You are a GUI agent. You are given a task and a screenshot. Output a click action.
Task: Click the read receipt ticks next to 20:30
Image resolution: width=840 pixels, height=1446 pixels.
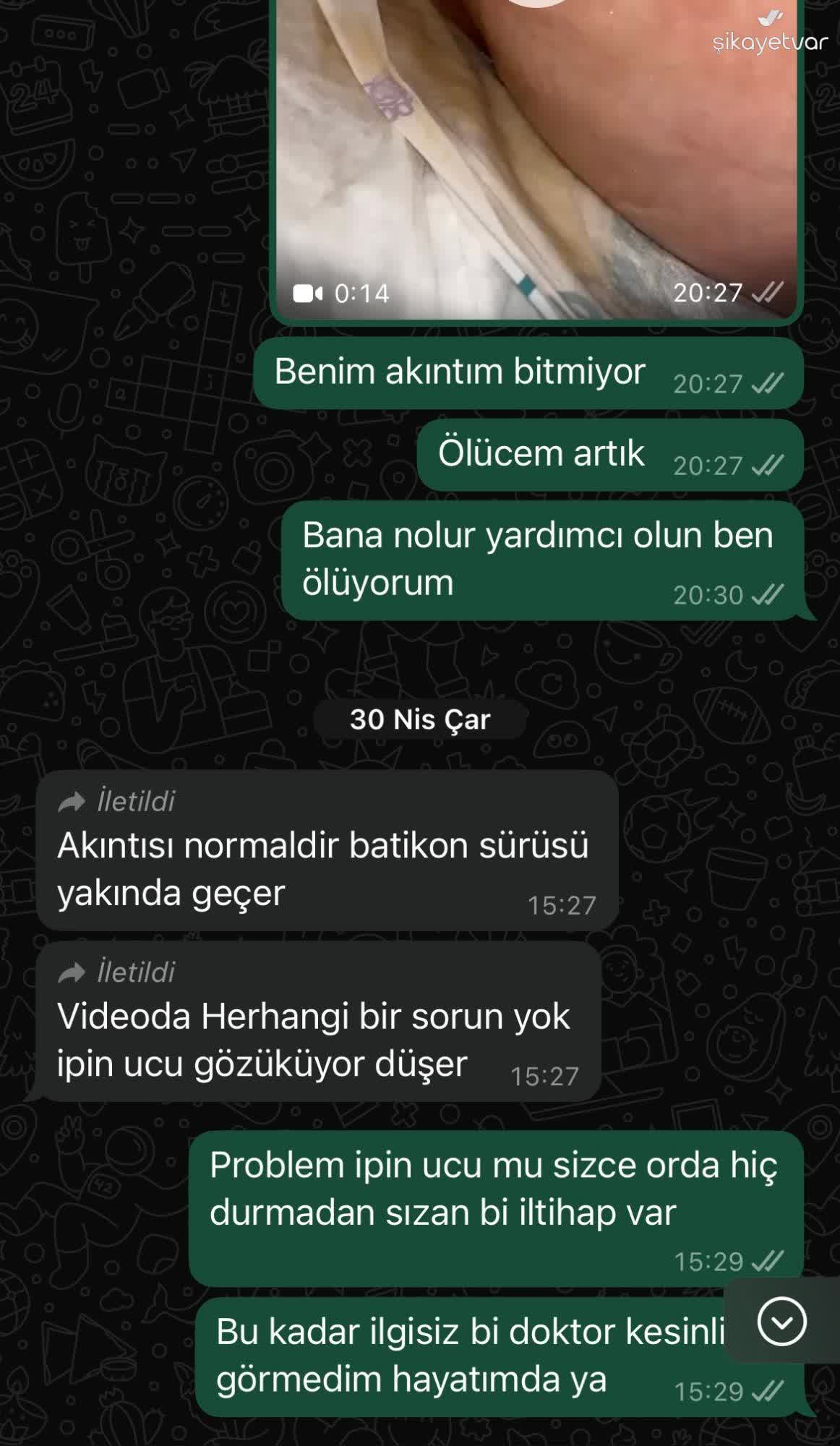click(x=768, y=594)
